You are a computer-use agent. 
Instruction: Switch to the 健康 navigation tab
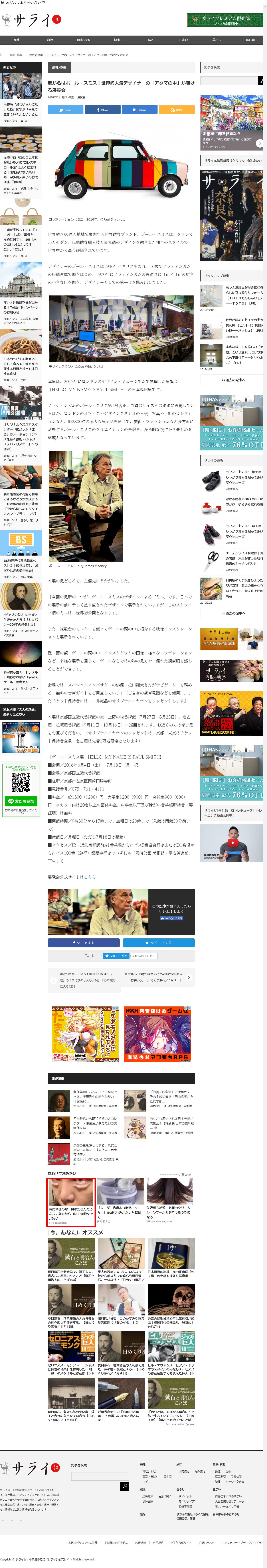pos(116,40)
